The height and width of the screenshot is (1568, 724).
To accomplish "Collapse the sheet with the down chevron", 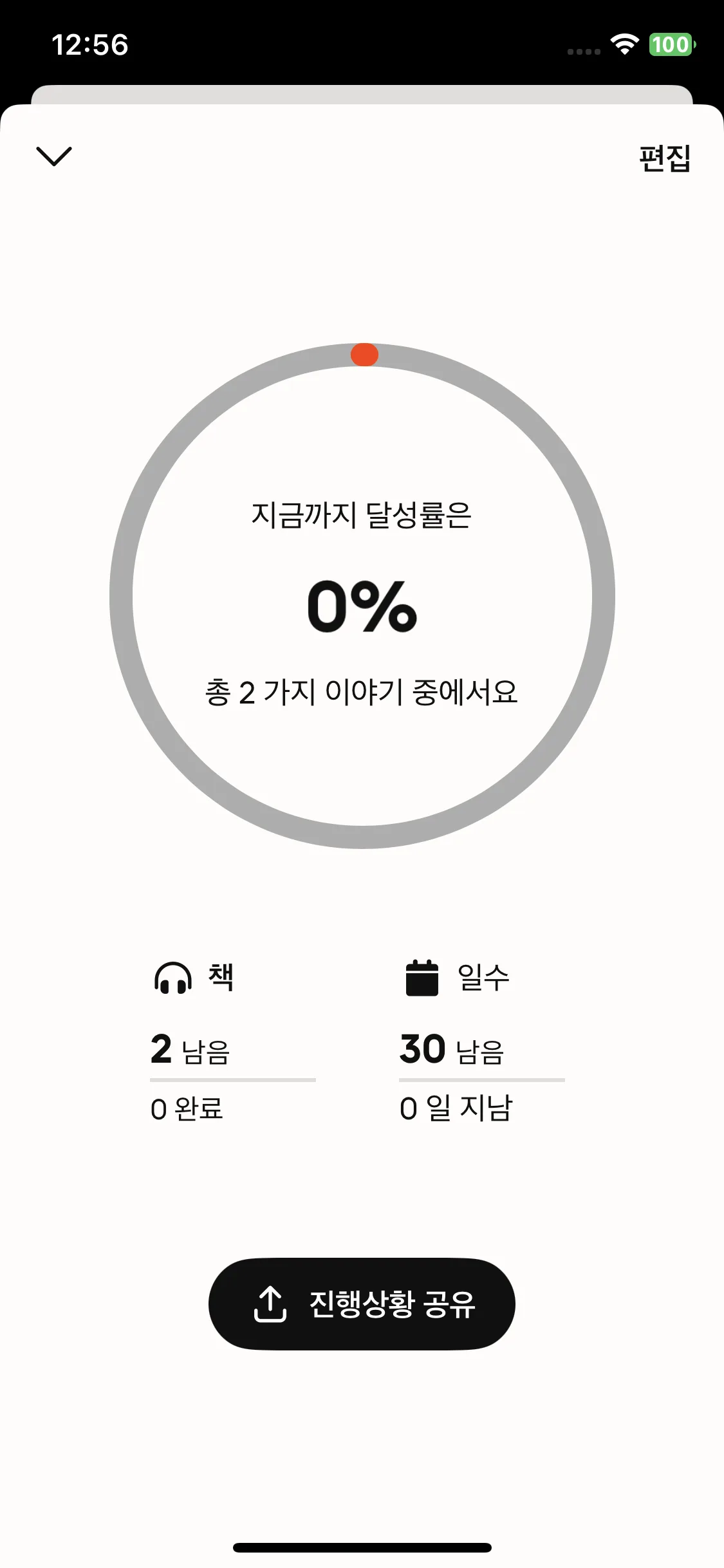I will 54,156.
